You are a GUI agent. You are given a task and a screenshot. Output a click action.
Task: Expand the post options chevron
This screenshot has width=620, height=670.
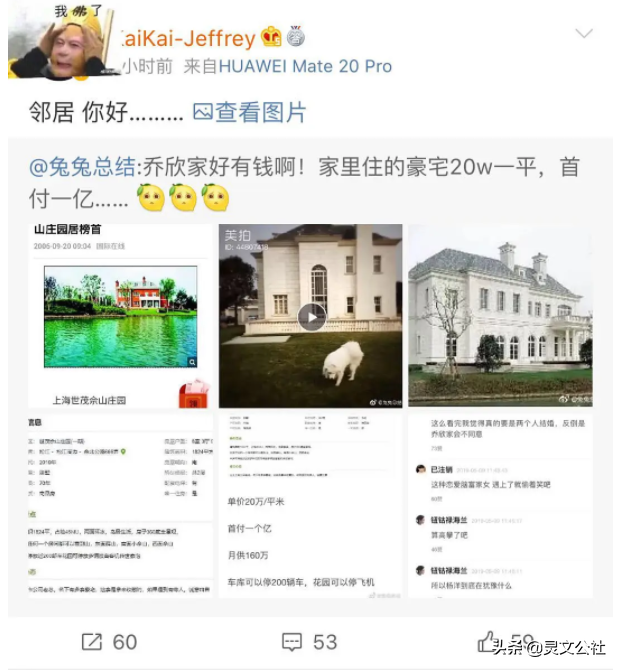(583, 35)
